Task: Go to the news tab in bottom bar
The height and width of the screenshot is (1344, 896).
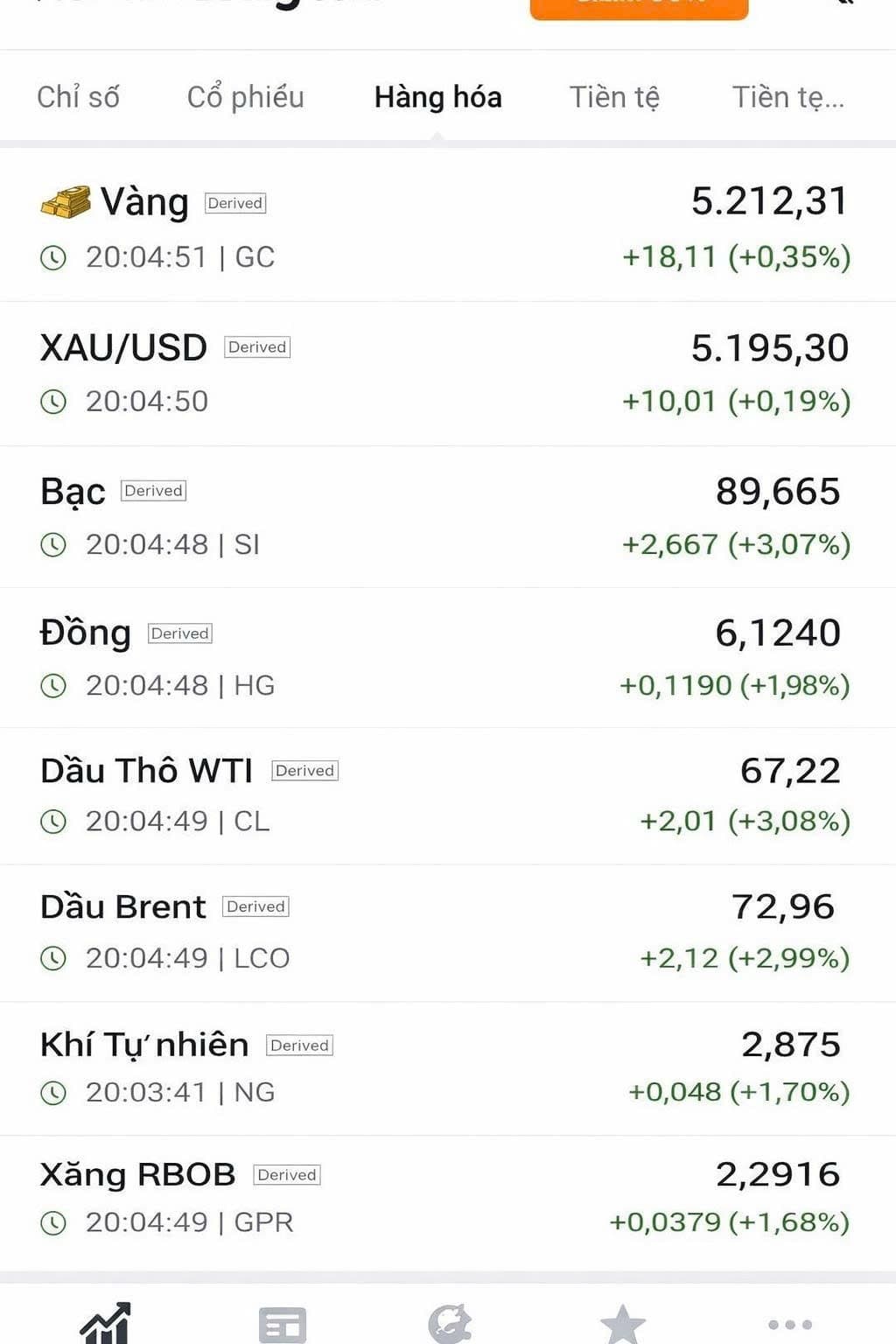Action: pyautogui.click(x=282, y=1325)
